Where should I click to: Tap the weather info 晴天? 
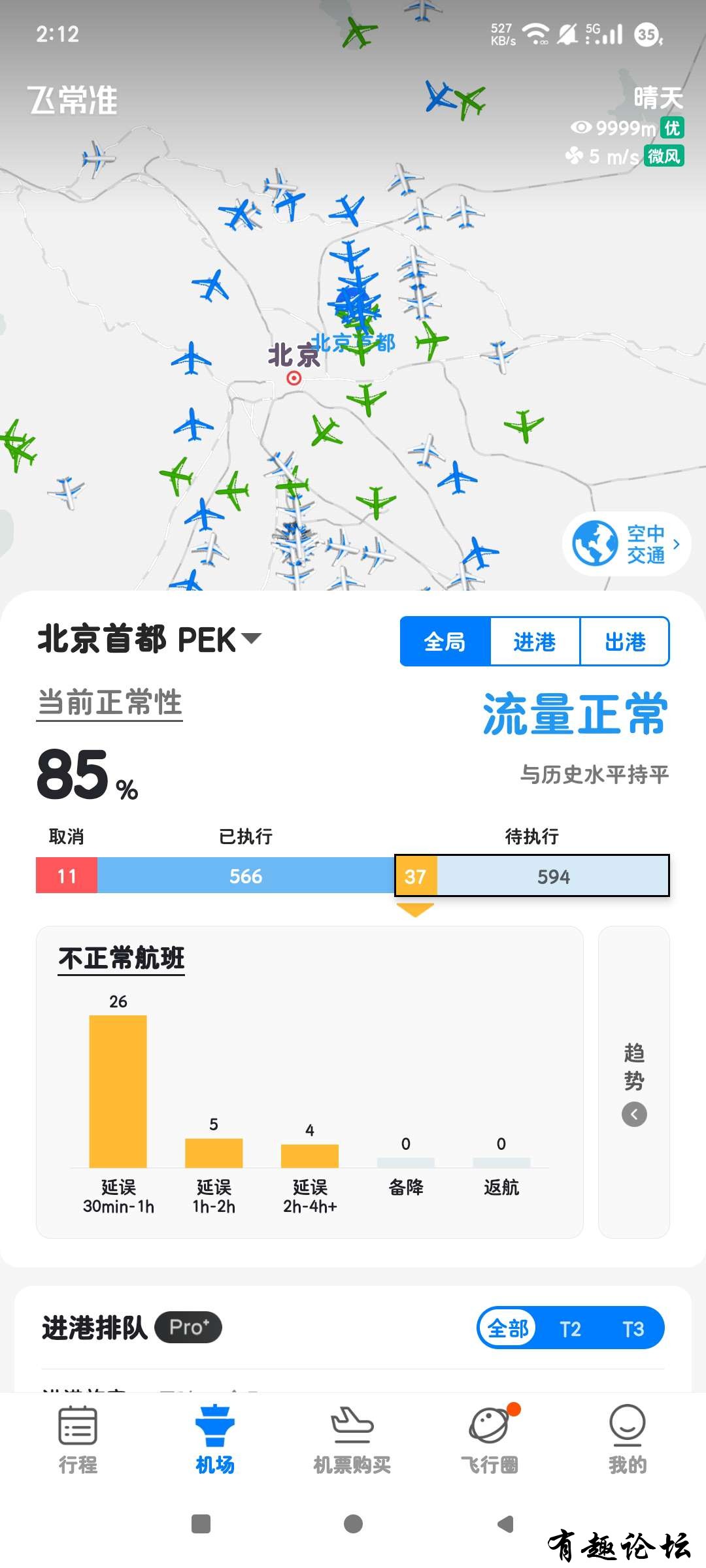click(x=658, y=99)
